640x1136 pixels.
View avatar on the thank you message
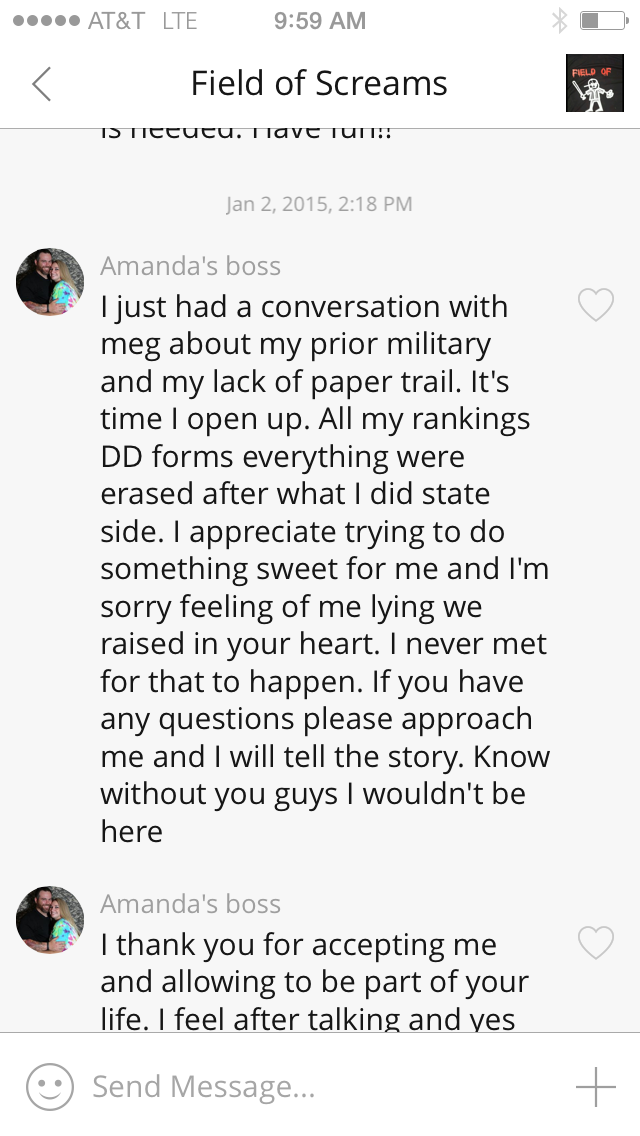pyautogui.click(x=50, y=920)
